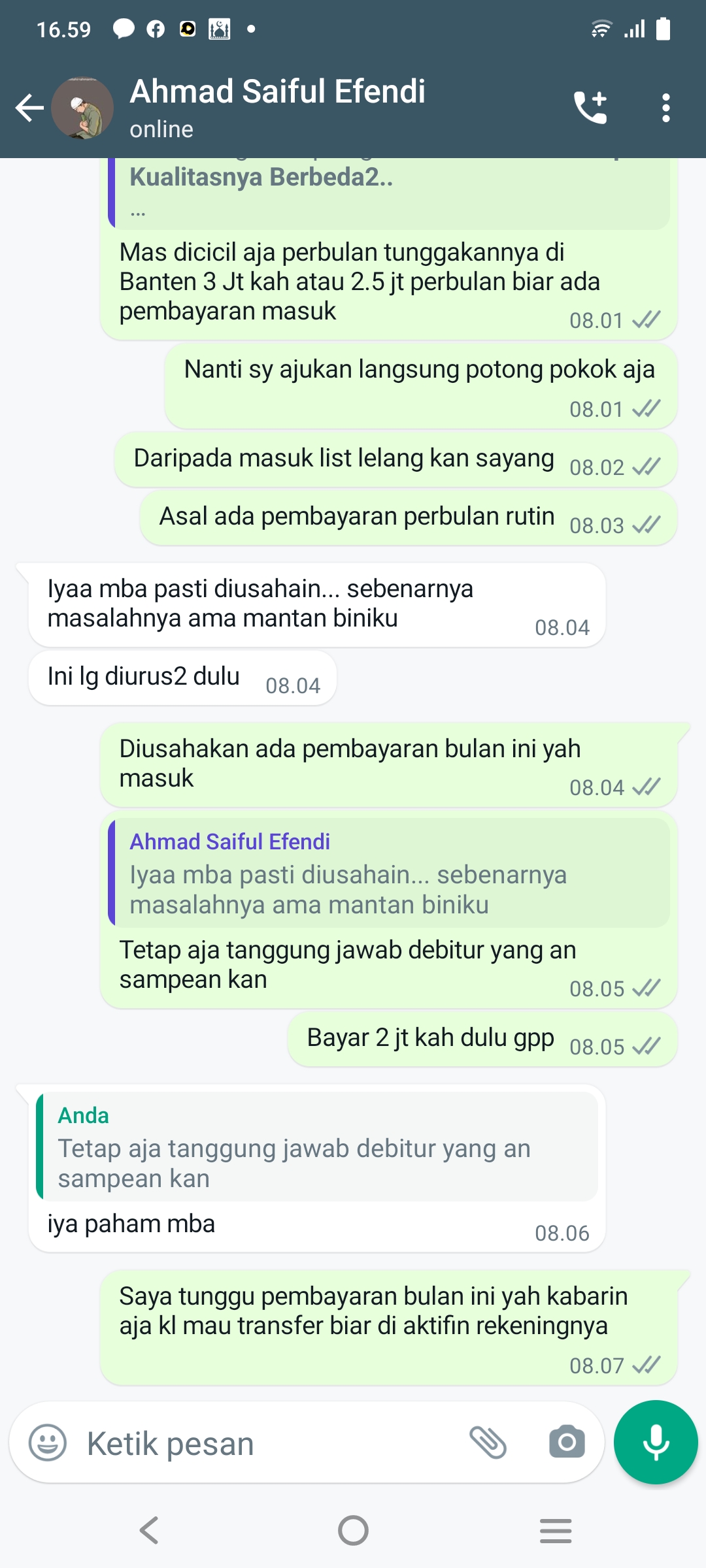
Task: Jump to quoted message "Iyaa mba pasti diusahain"
Action: pyautogui.click(x=389, y=873)
